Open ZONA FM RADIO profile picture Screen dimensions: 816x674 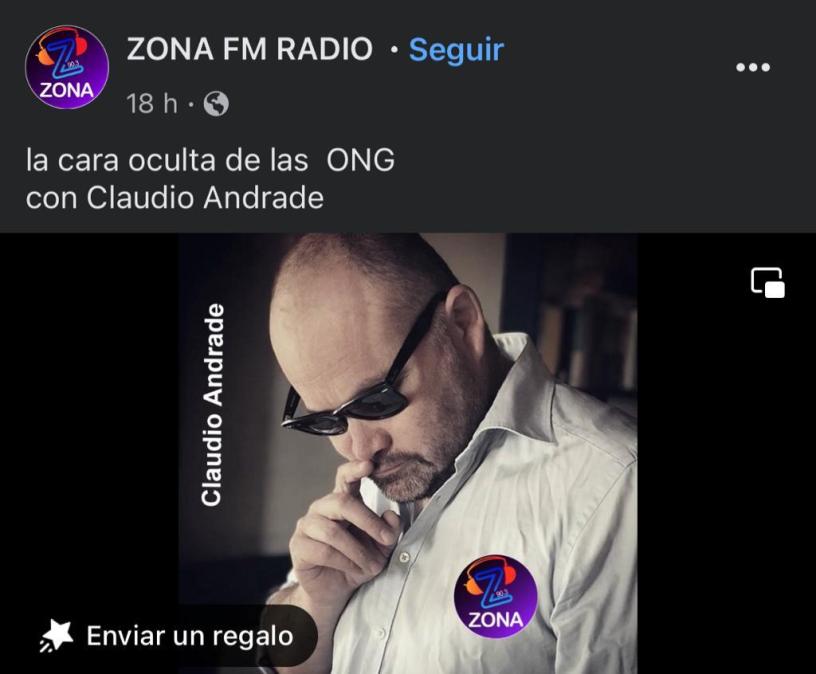[67, 67]
